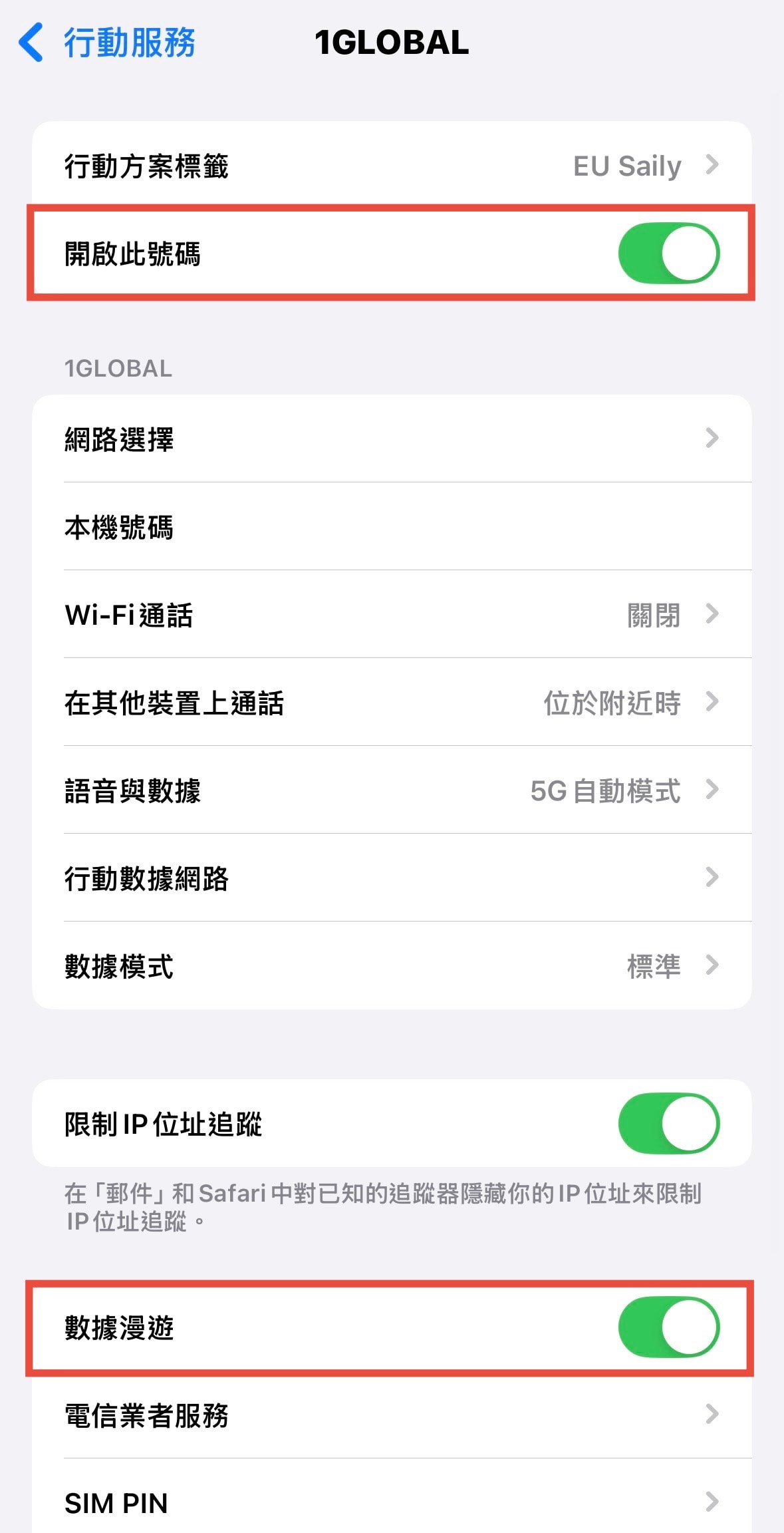Open 在其他裝置上通話 row

coord(392,703)
